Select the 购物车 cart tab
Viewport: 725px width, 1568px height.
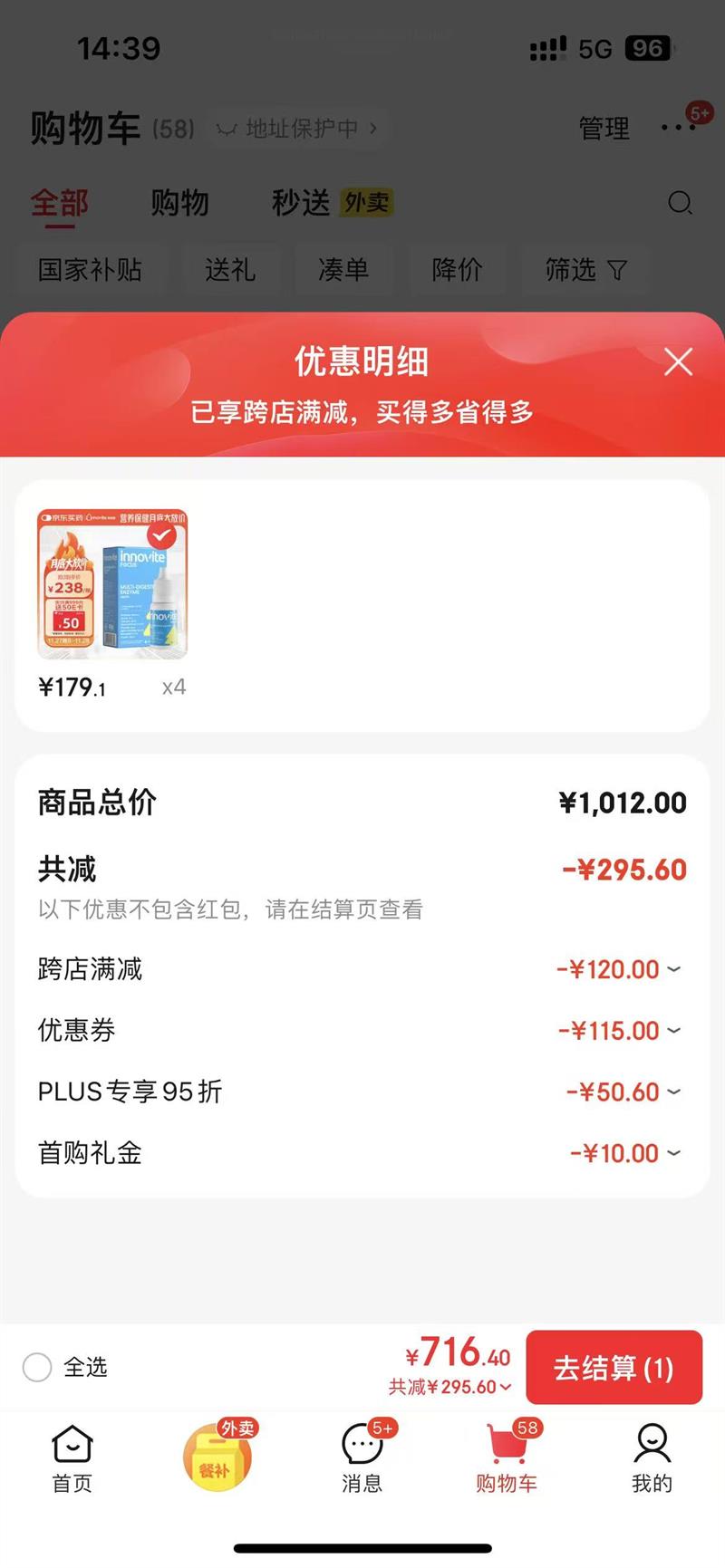[x=507, y=1456]
